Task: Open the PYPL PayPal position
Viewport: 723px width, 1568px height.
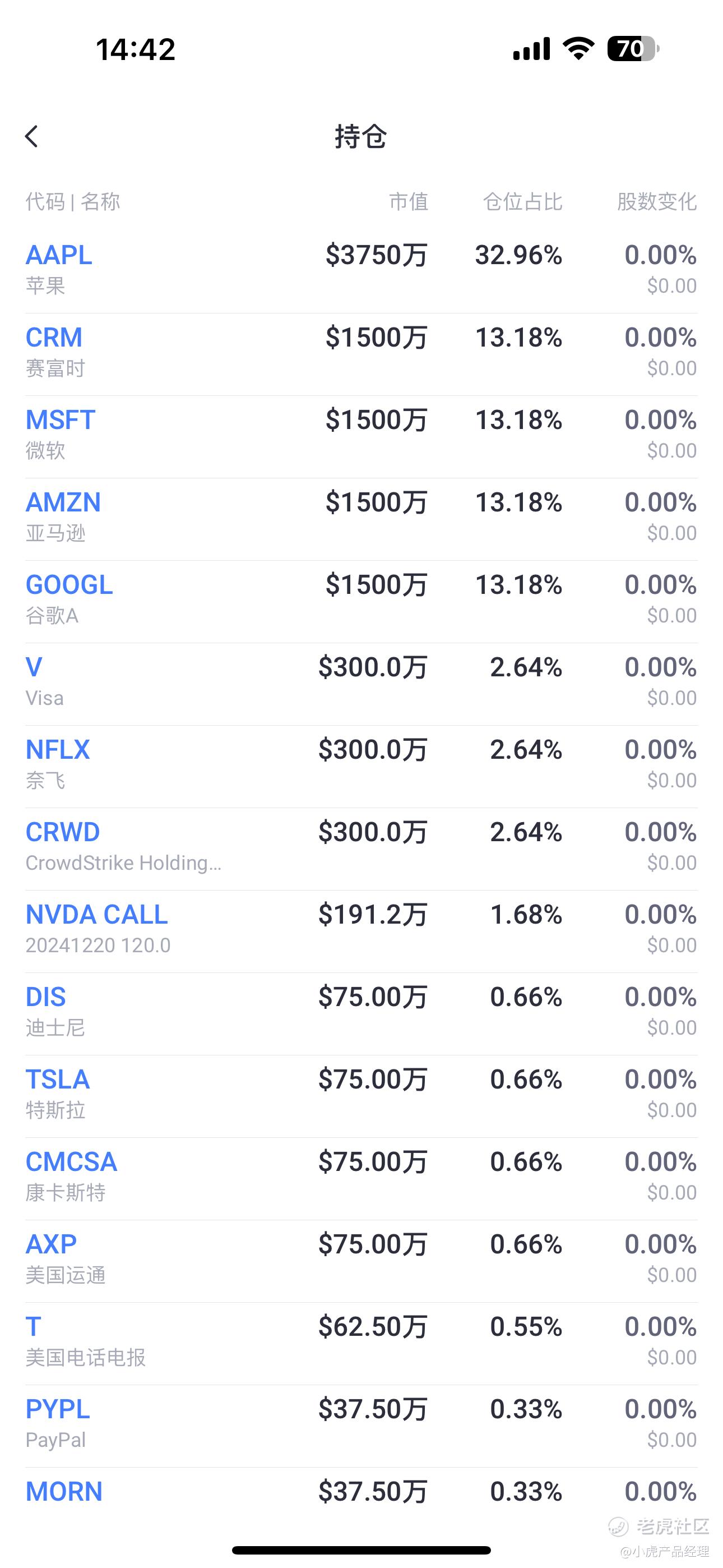Action: click(x=361, y=1426)
